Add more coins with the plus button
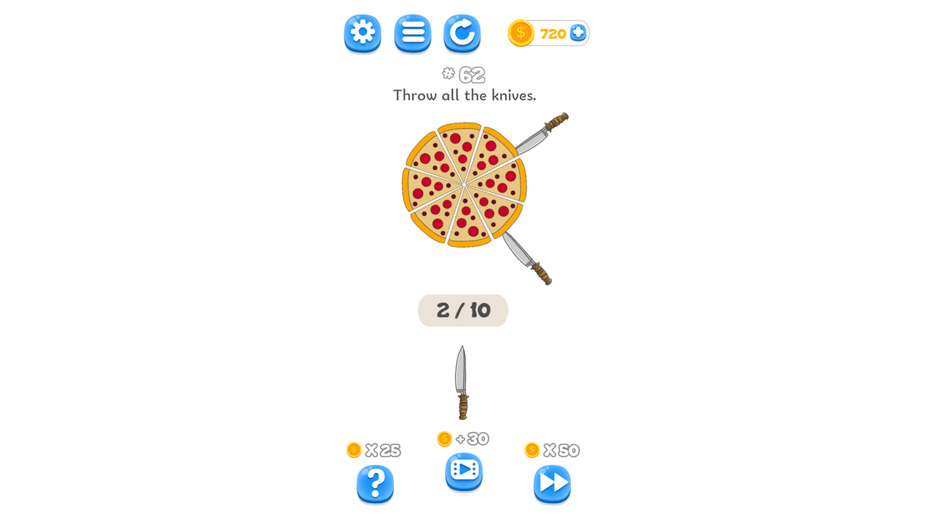The image size is (928, 522). coord(578,33)
